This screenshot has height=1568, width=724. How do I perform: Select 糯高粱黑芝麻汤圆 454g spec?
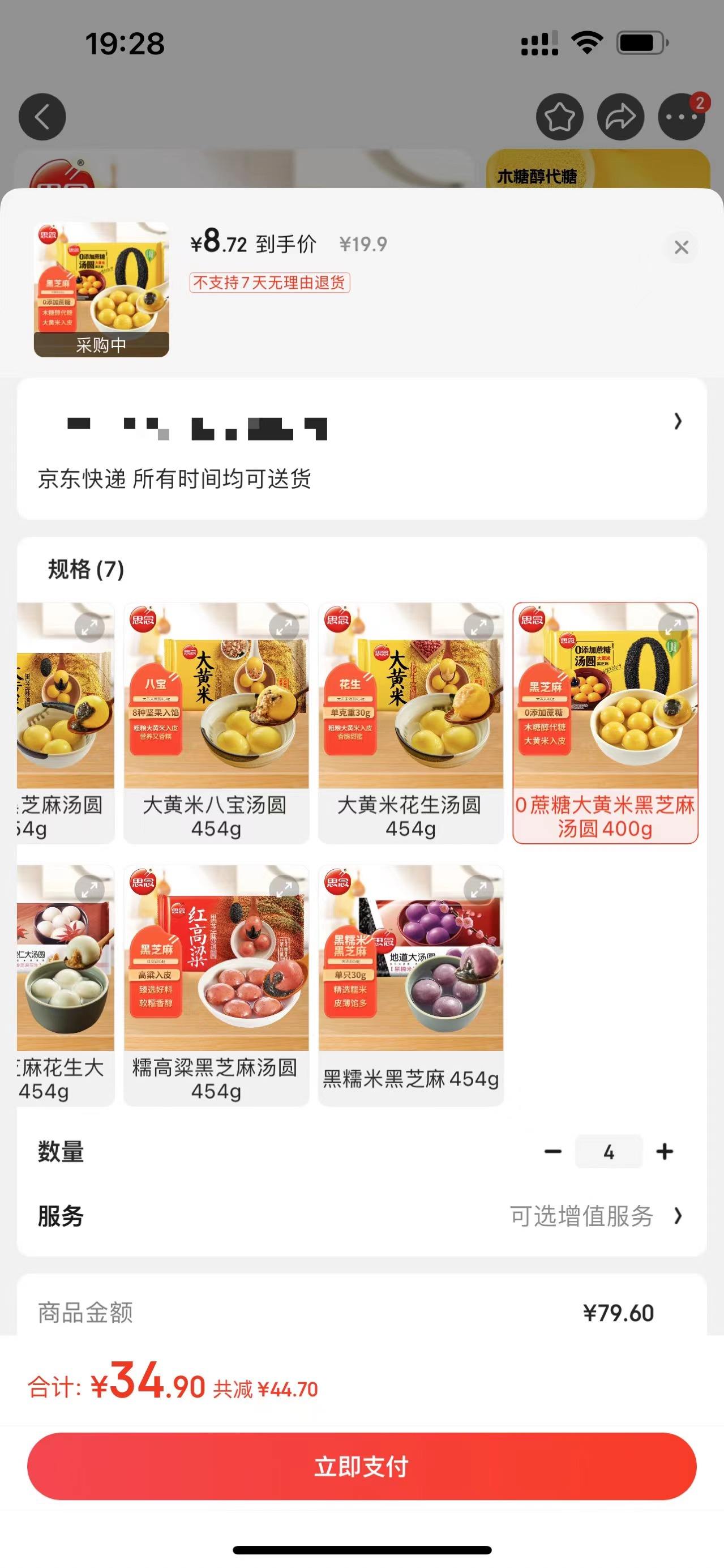(x=216, y=985)
